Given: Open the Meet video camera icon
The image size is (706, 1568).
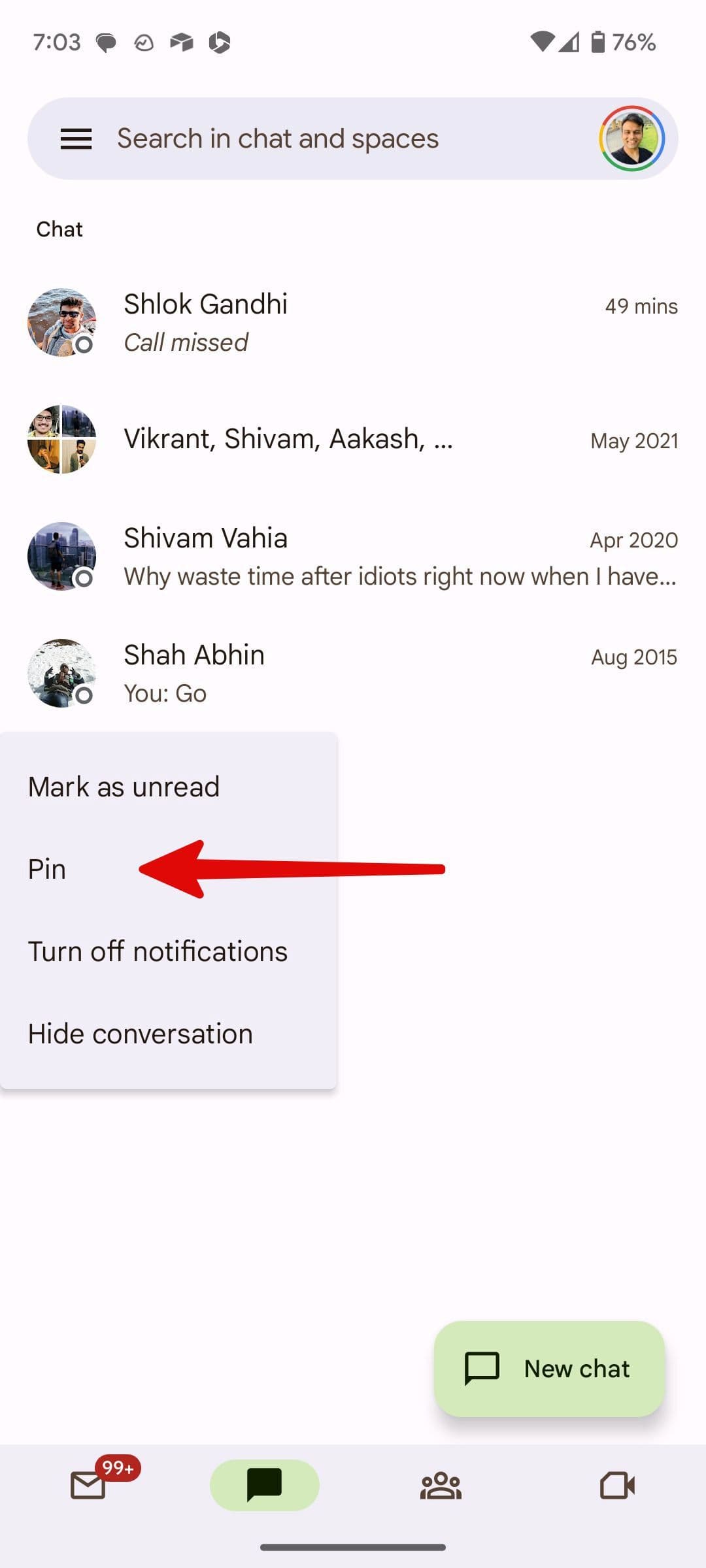Looking at the screenshot, I should (x=617, y=1486).
